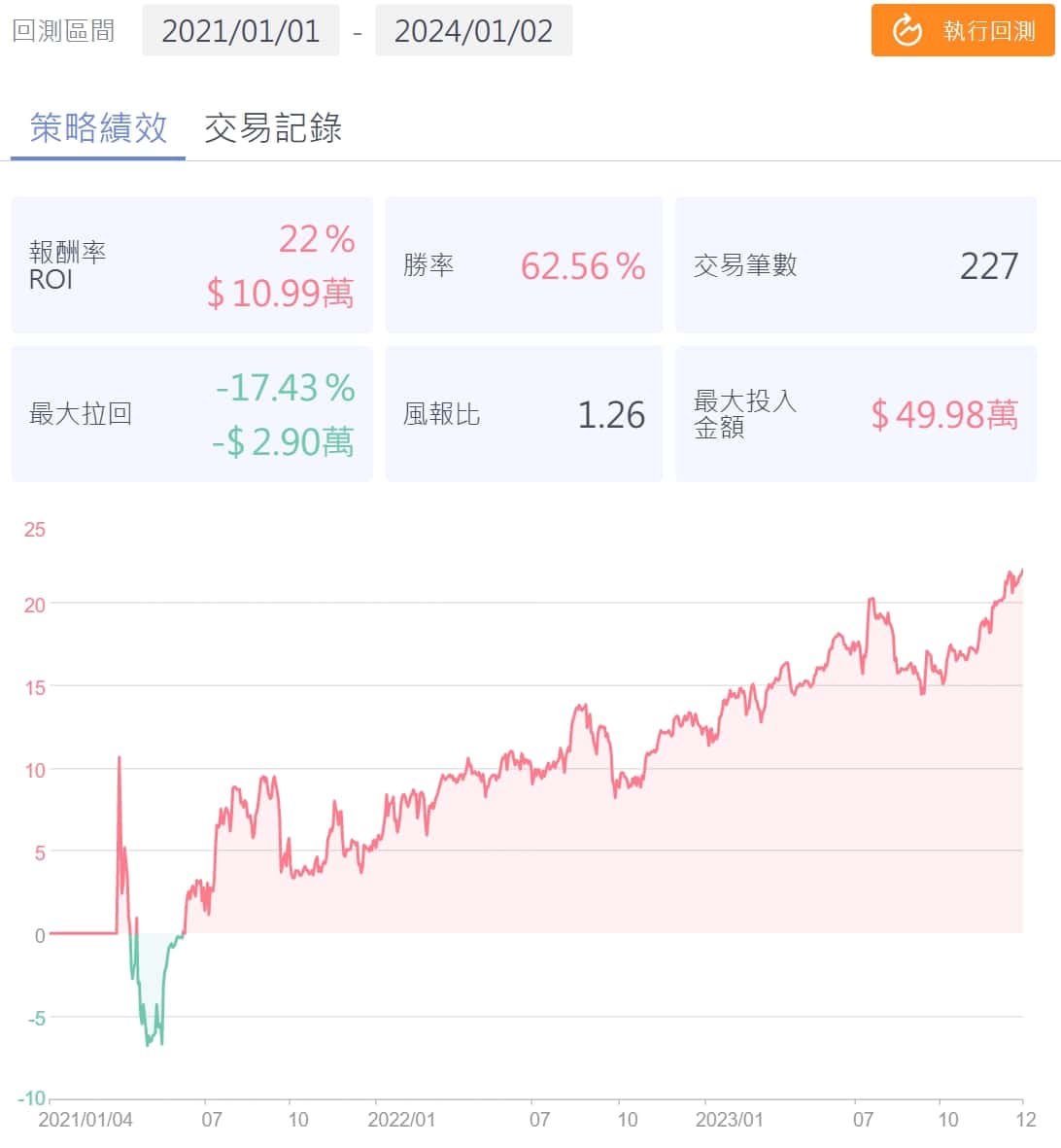
Task: Open the start date field 2021/01/01
Action: click(x=240, y=30)
